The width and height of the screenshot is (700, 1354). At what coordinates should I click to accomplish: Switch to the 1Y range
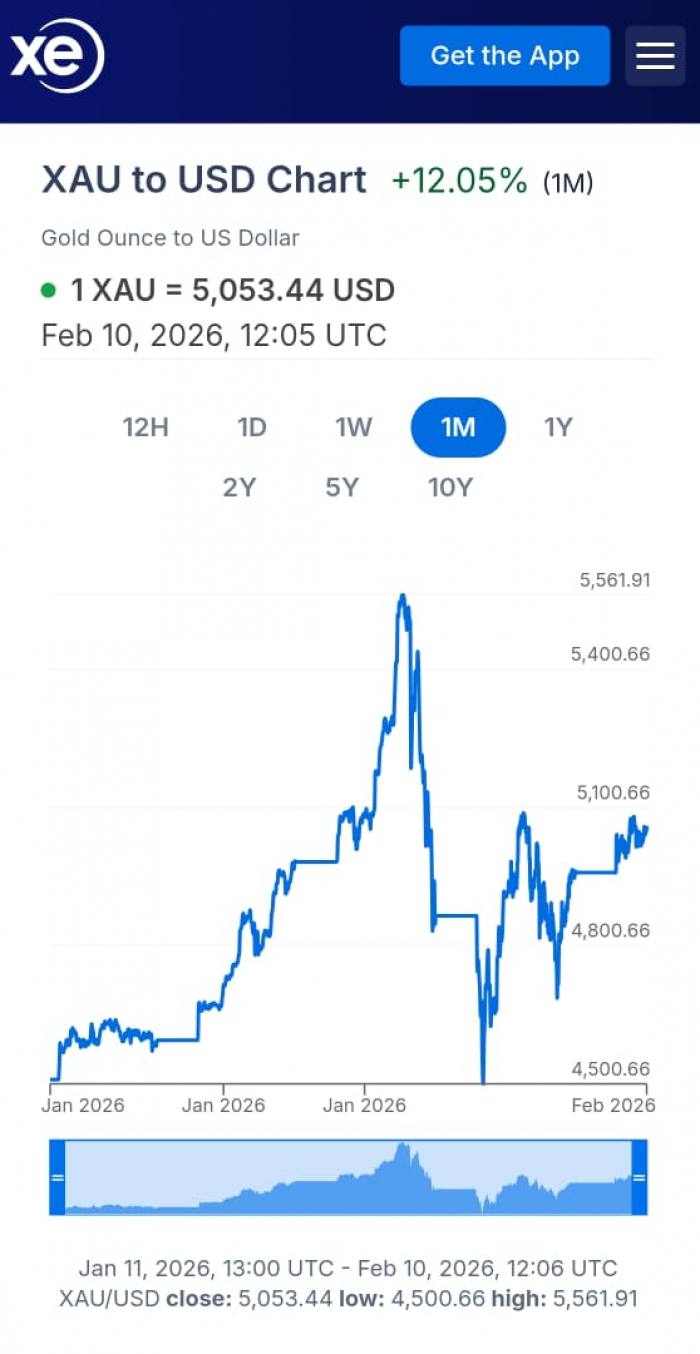558,427
